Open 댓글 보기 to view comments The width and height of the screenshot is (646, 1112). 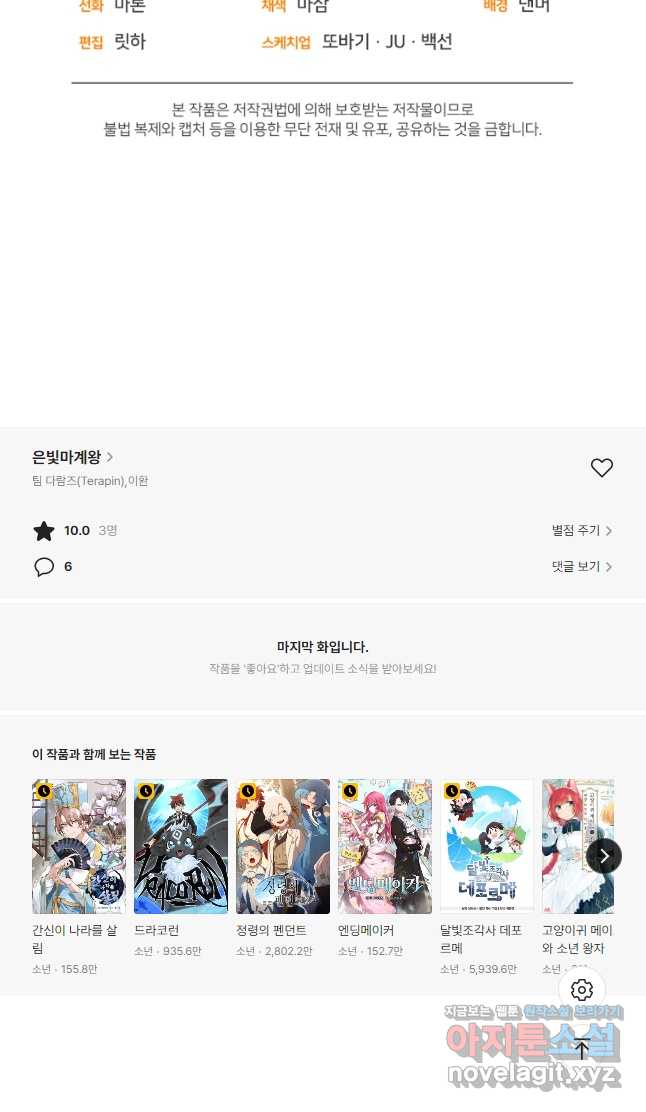click(x=581, y=567)
